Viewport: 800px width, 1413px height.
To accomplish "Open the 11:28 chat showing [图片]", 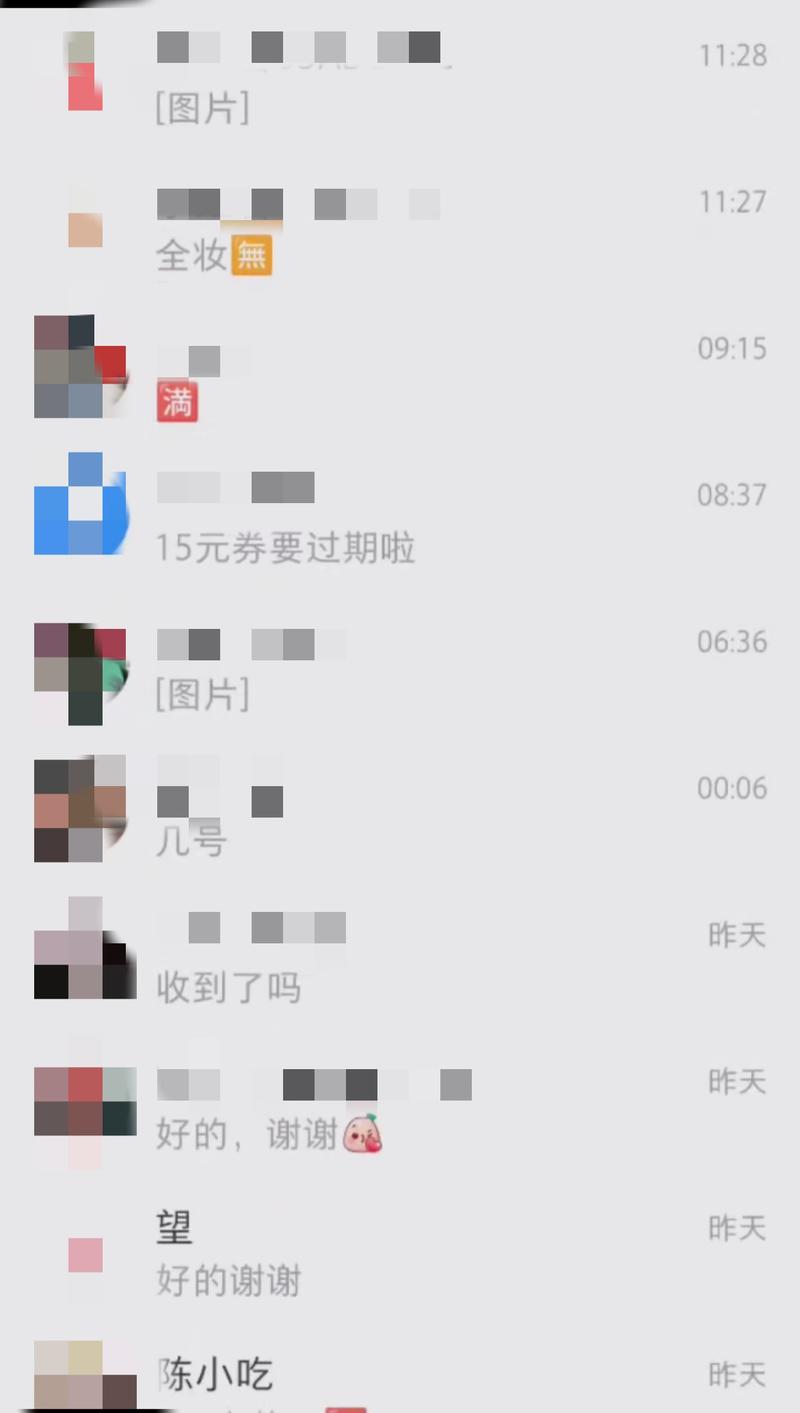I will (400, 78).
